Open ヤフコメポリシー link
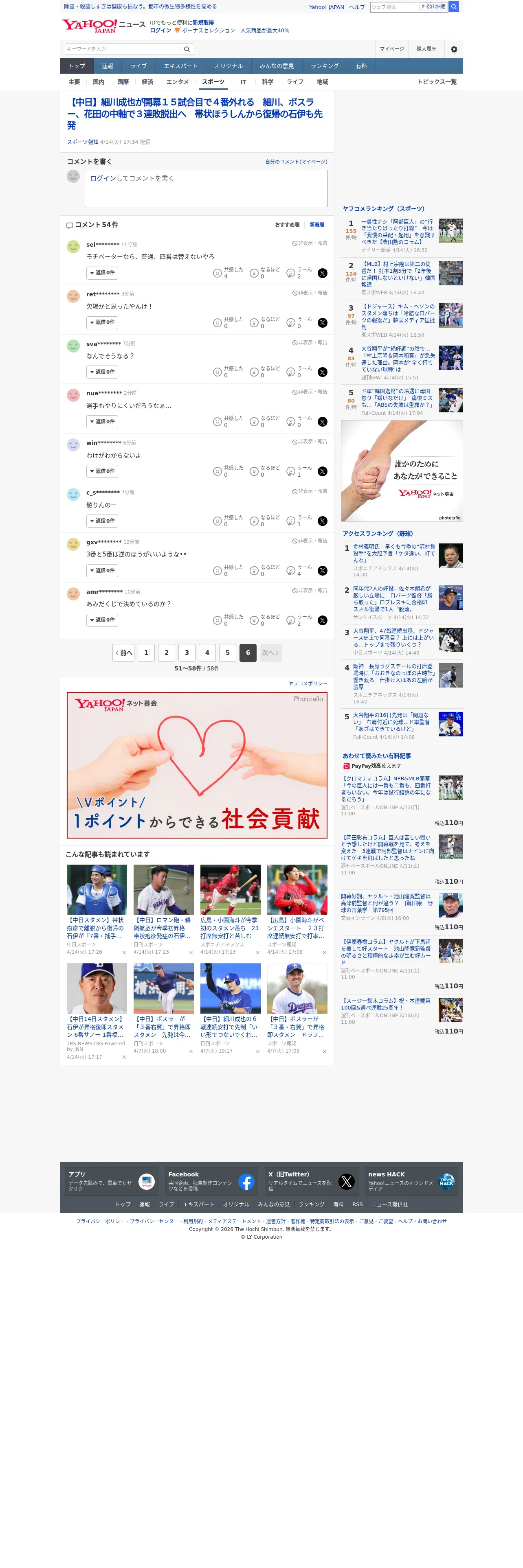 pos(308,683)
